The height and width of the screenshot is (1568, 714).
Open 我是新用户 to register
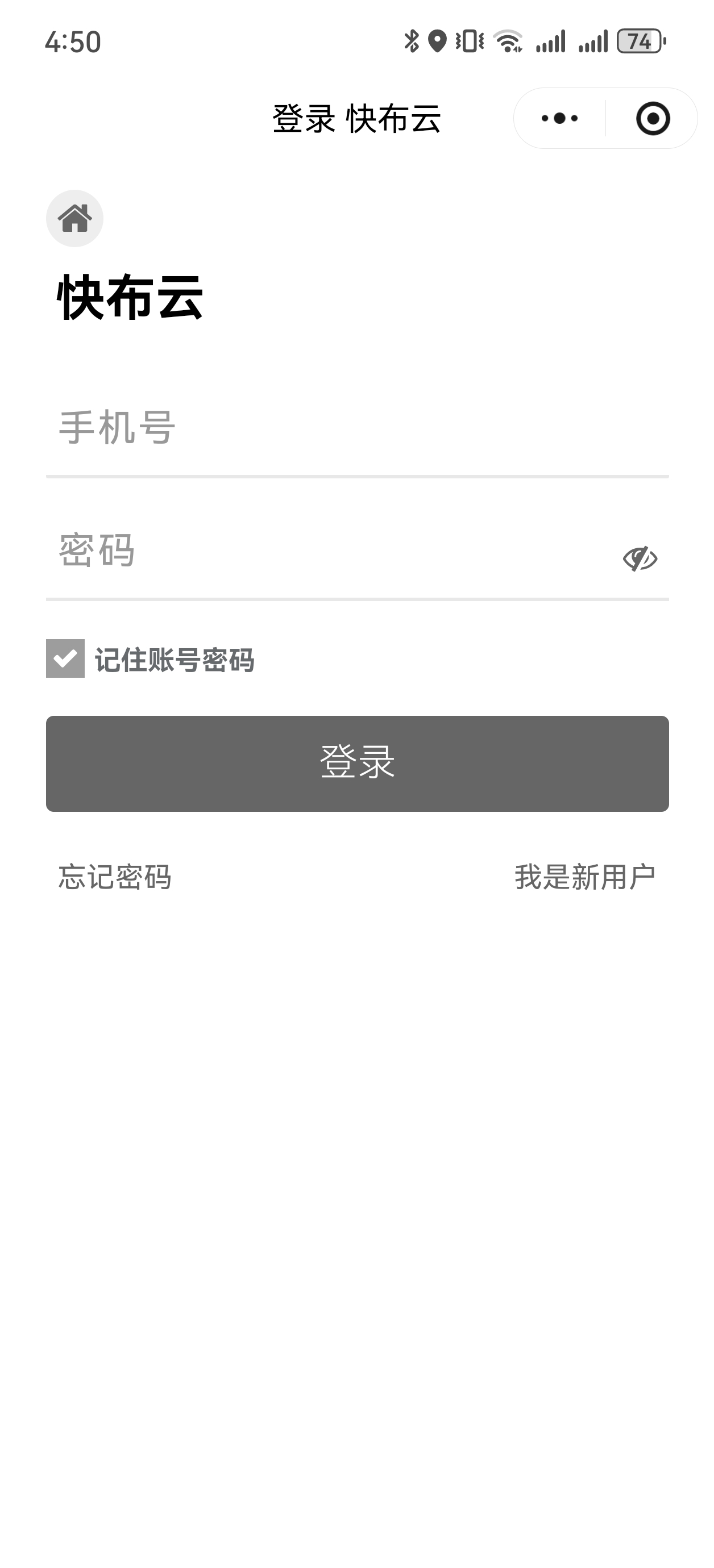(584, 877)
